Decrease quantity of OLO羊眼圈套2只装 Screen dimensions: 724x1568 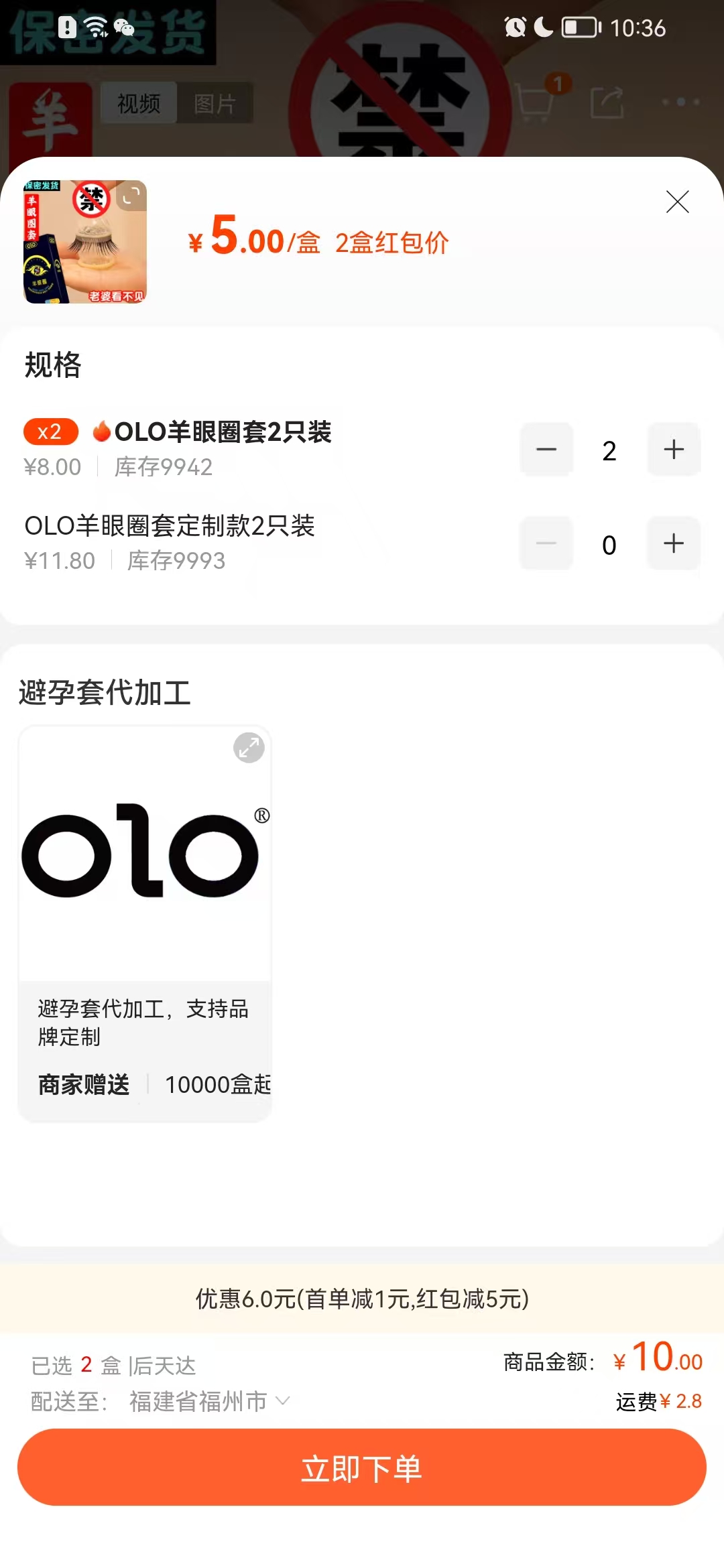[x=546, y=450]
